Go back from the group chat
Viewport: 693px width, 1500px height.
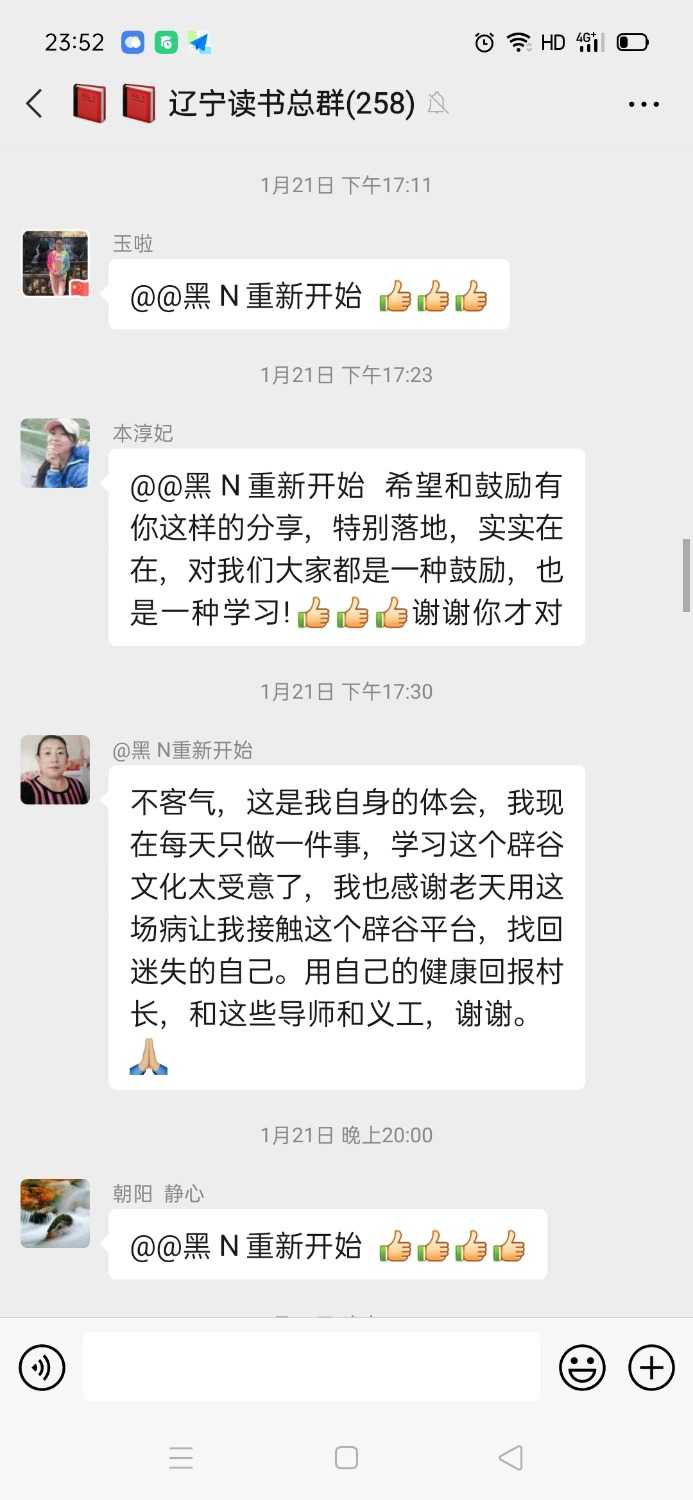coord(35,103)
